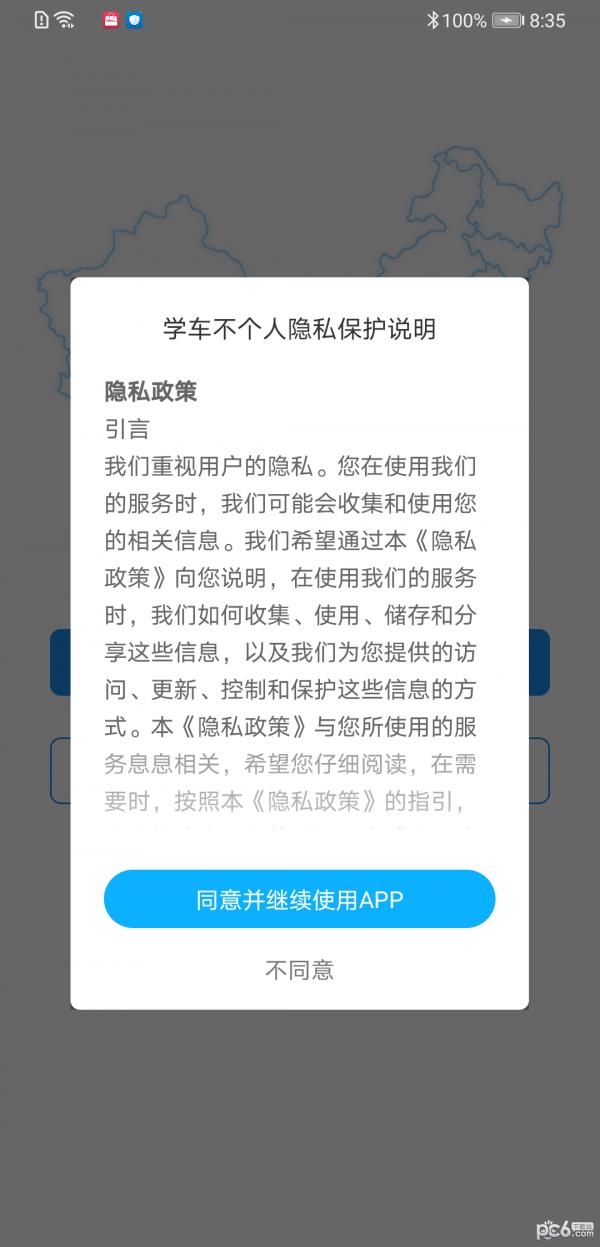Tap 同意并继续使用APP button

pyautogui.click(x=299, y=899)
